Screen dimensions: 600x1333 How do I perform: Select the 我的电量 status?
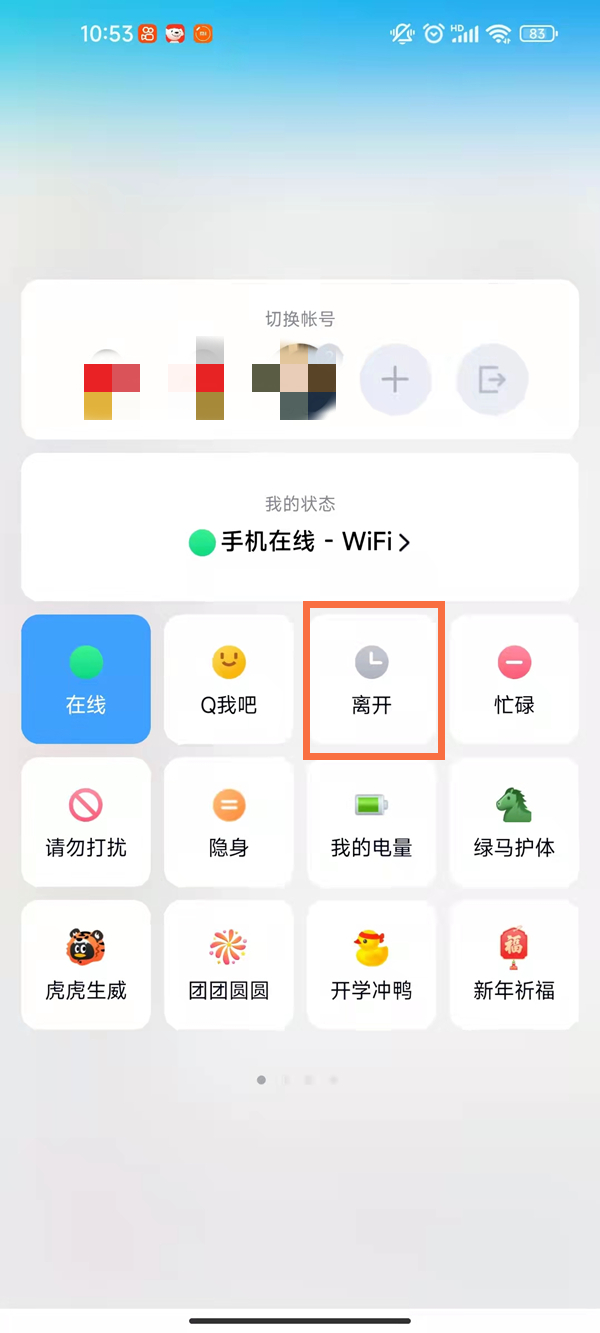(372, 823)
